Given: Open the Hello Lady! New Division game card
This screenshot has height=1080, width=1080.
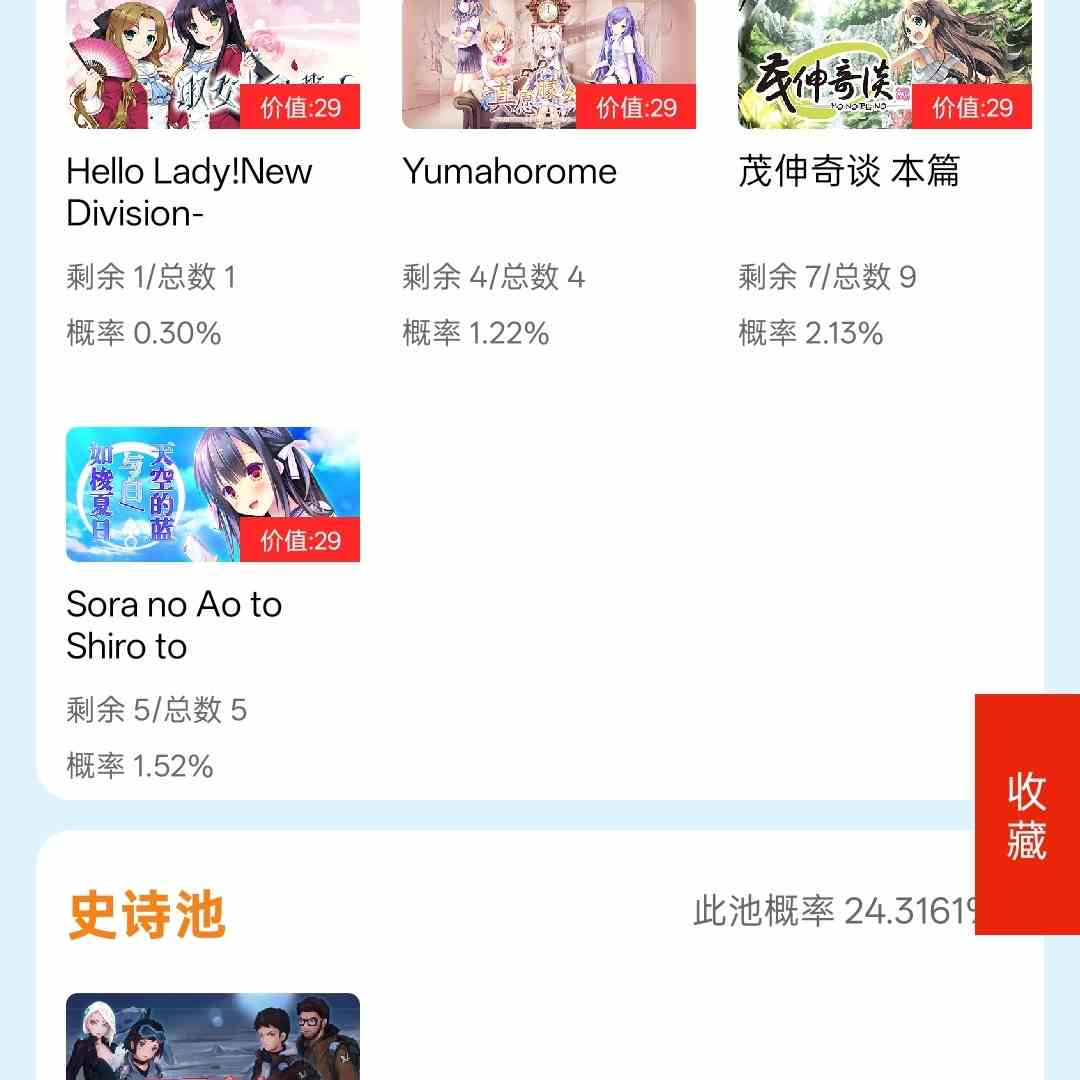Looking at the screenshot, I should click(212, 64).
